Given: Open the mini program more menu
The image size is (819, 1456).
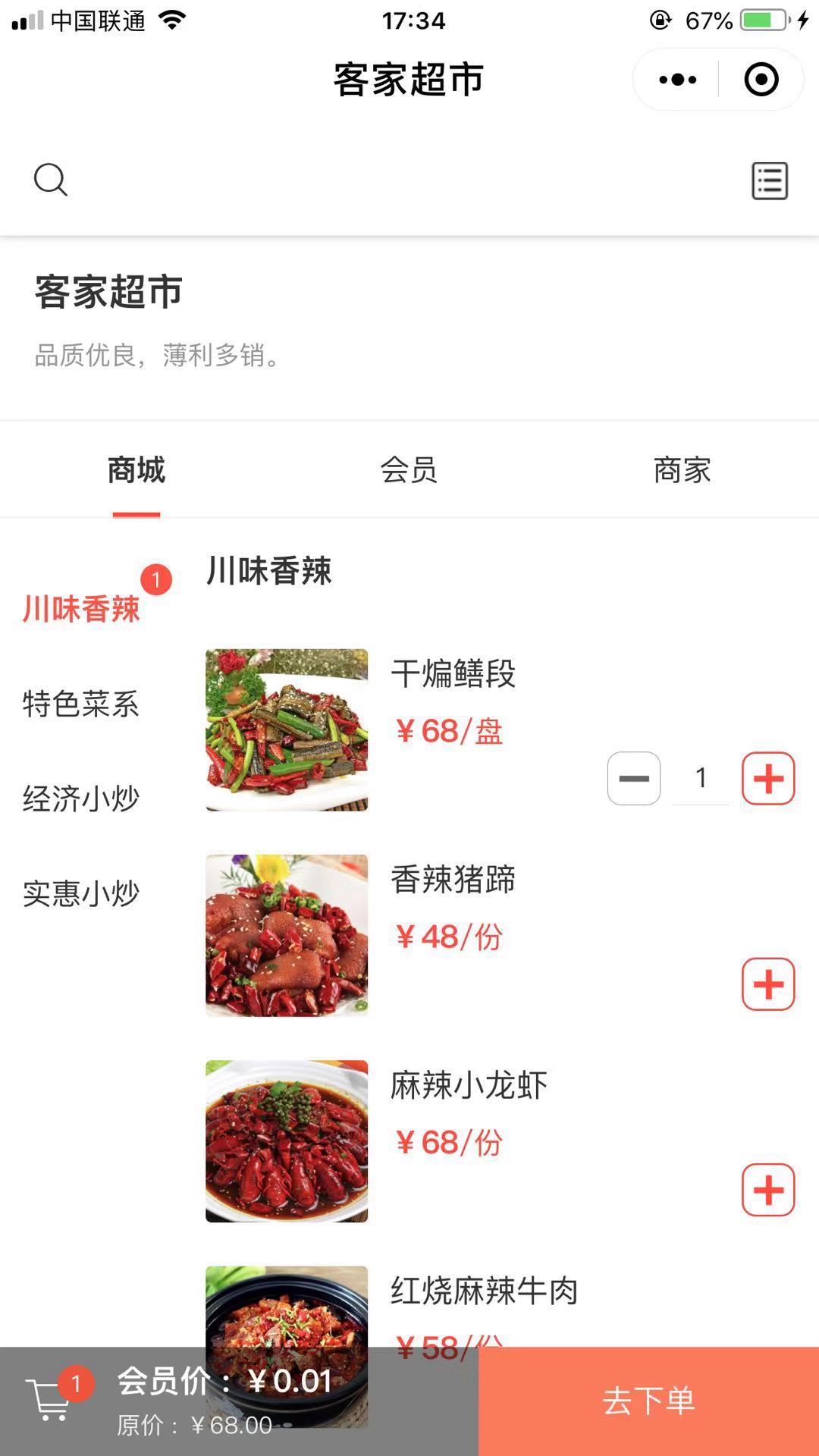Looking at the screenshot, I should click(x=678, y=80).
